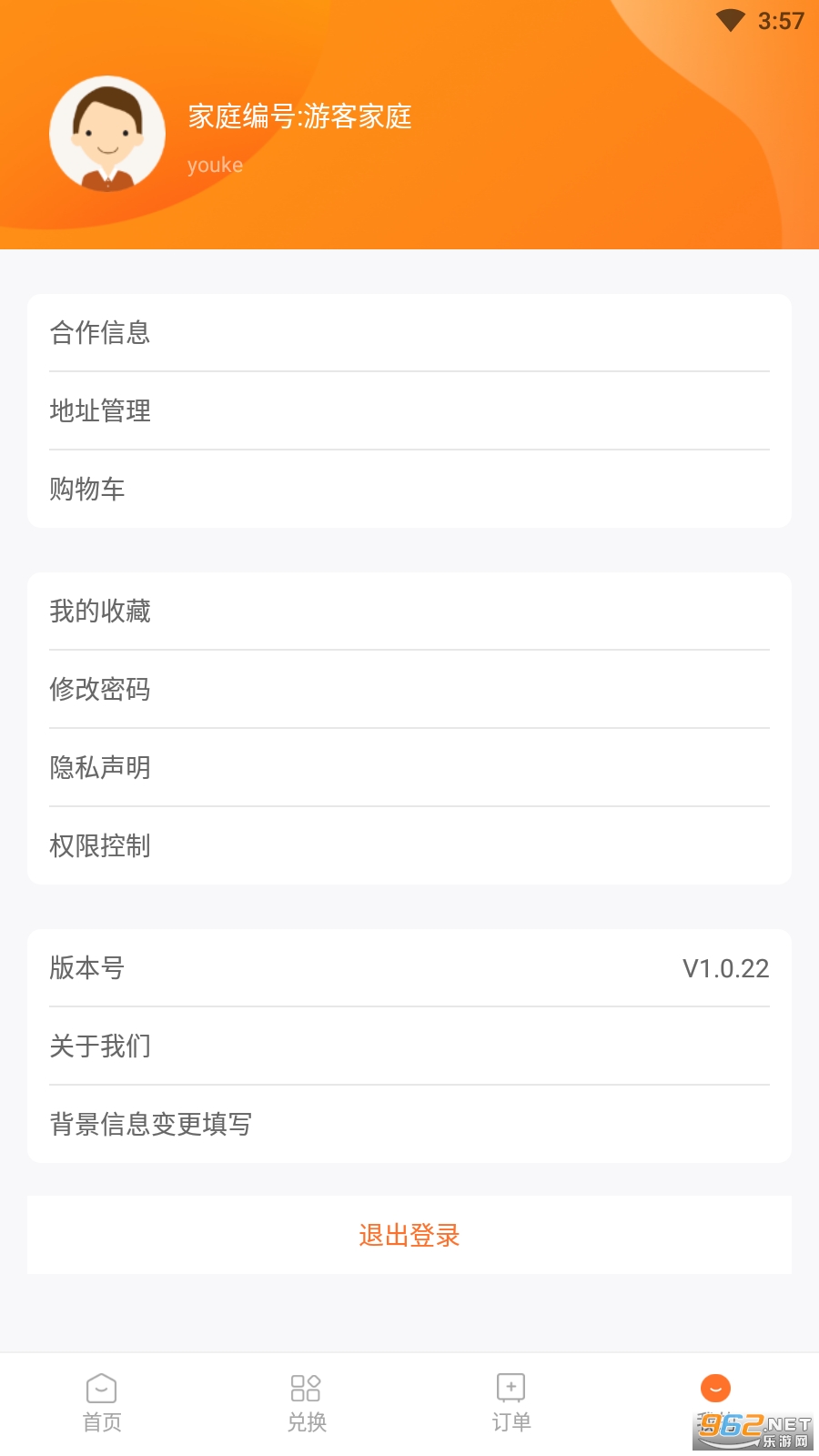Open 背景信息变更填写 form
Image resolution: width=819 pixels, height=1456 pixels.
(409, 1125)
